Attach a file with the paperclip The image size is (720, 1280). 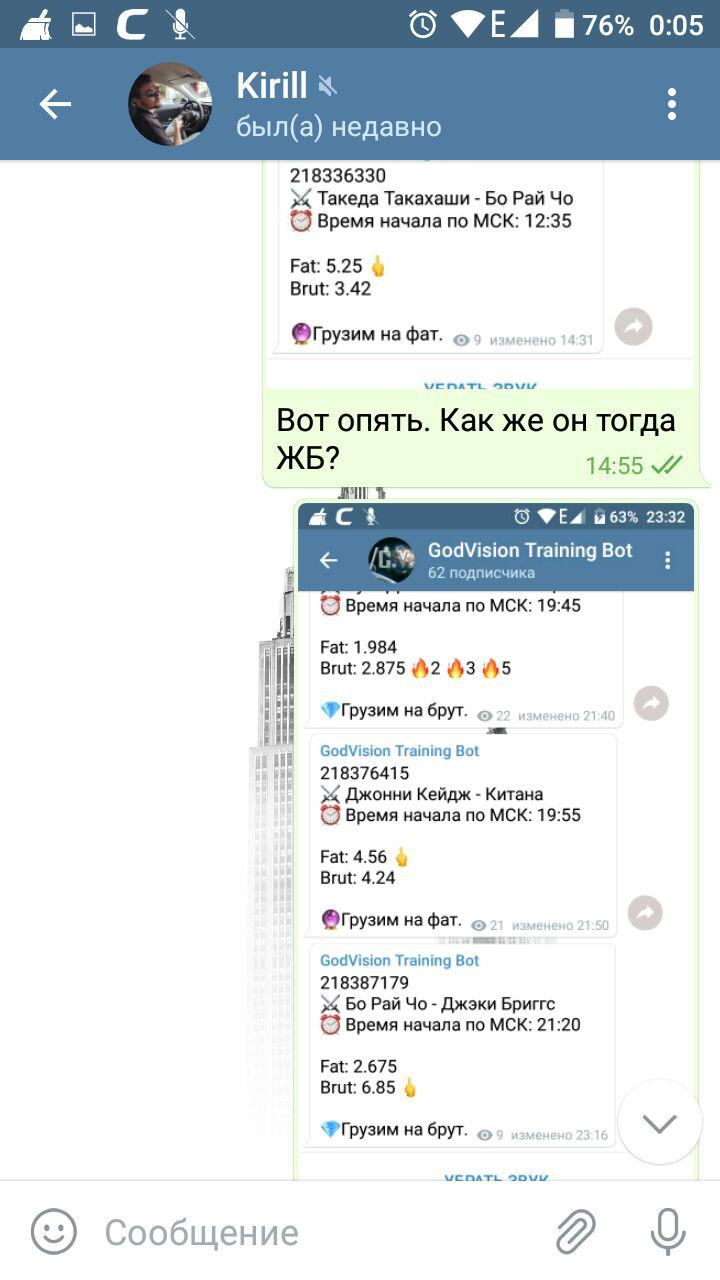tap(576, 1232)
